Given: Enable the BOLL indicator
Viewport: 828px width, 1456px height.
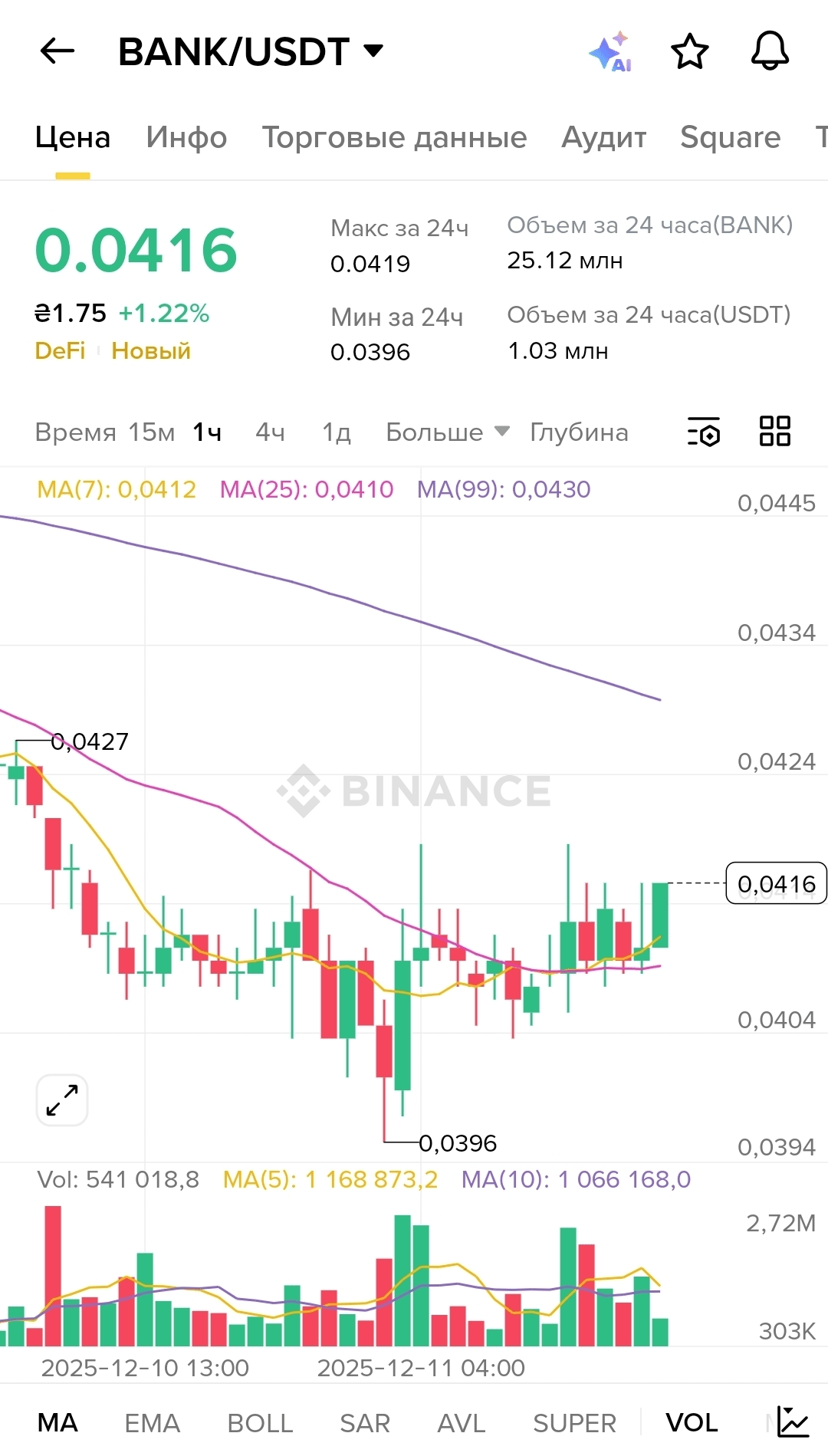Looking at the screenshot, I should pos(260,1423).
